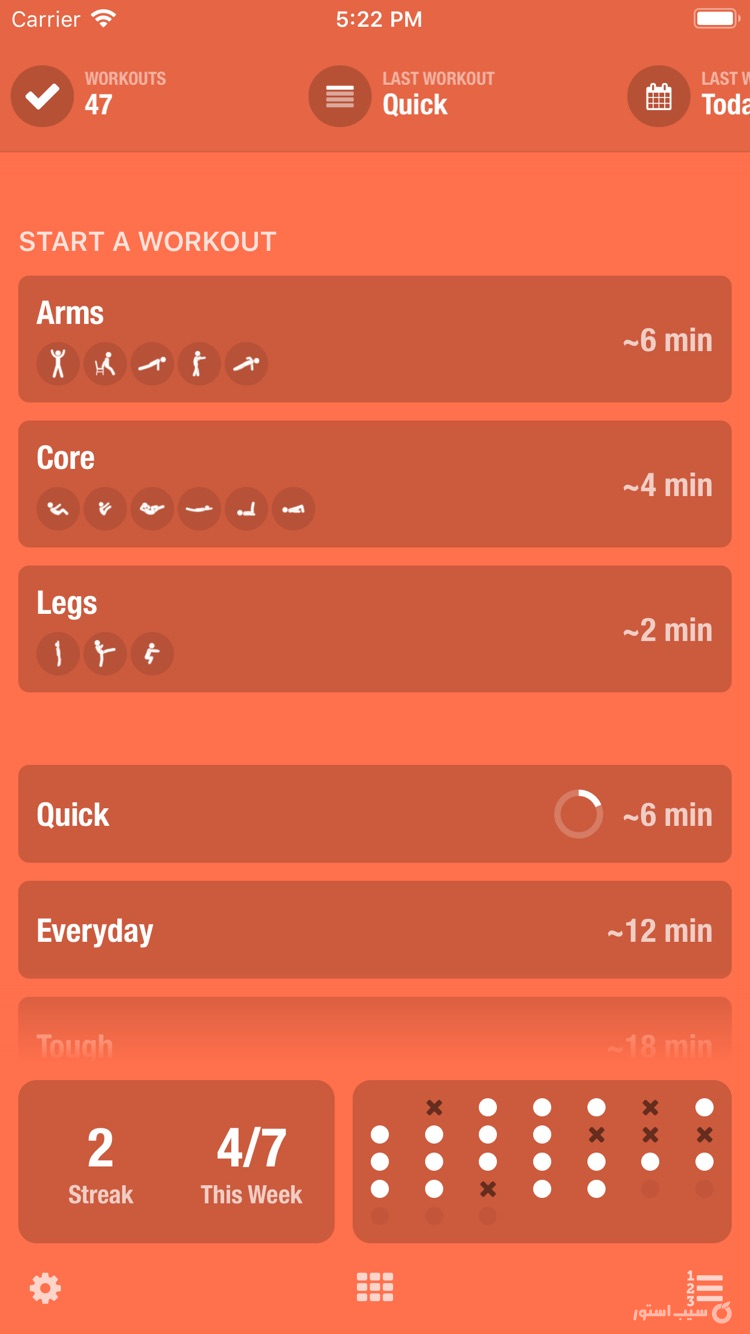The image size is (750, 1334).
Task: Select the punches exercise icon in Arms workout
Action: pos(199,364)
